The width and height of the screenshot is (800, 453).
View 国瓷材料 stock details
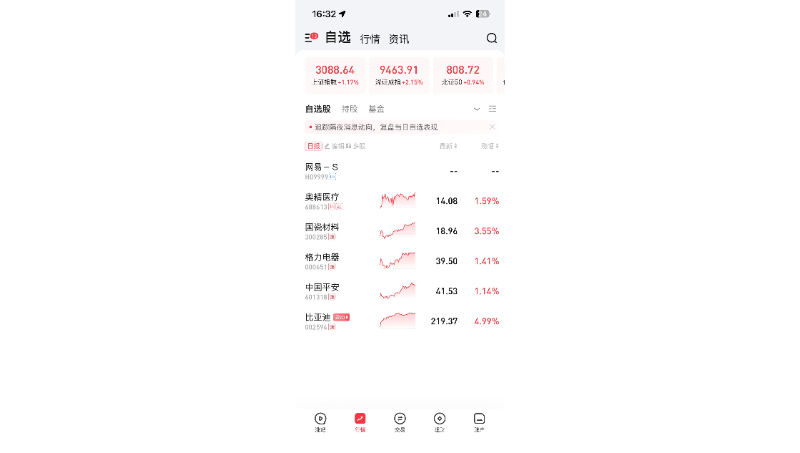point(400,231)
